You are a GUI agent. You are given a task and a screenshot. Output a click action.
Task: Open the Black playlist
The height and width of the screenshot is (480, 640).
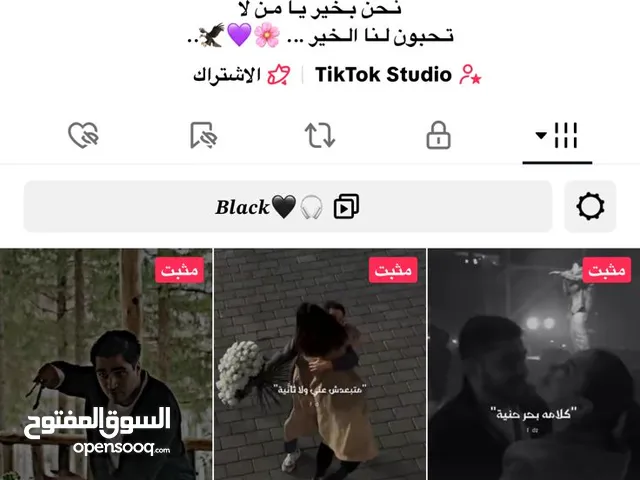tap(288, 207)
